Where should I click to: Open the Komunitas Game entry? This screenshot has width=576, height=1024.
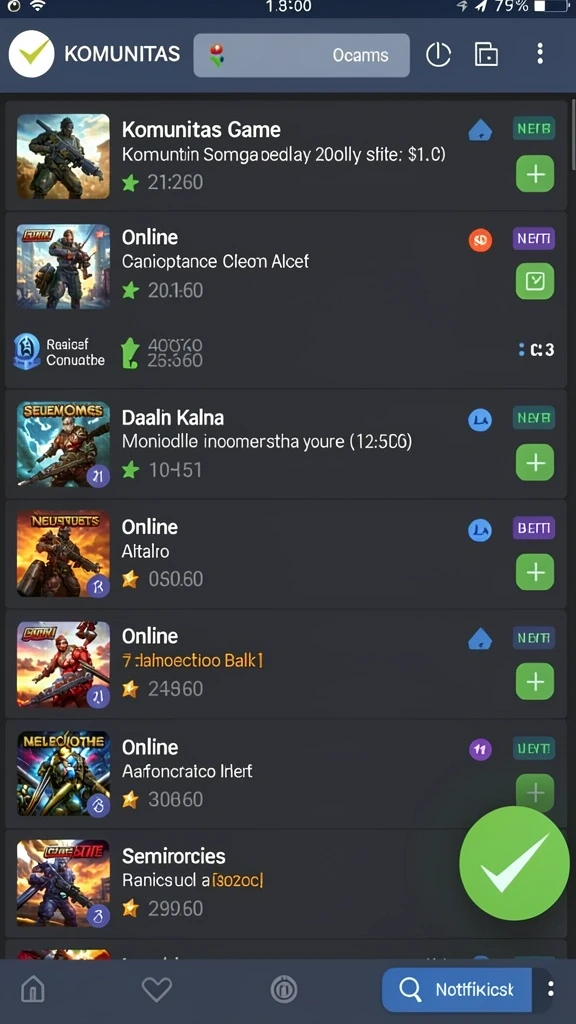tap(286, 155)
